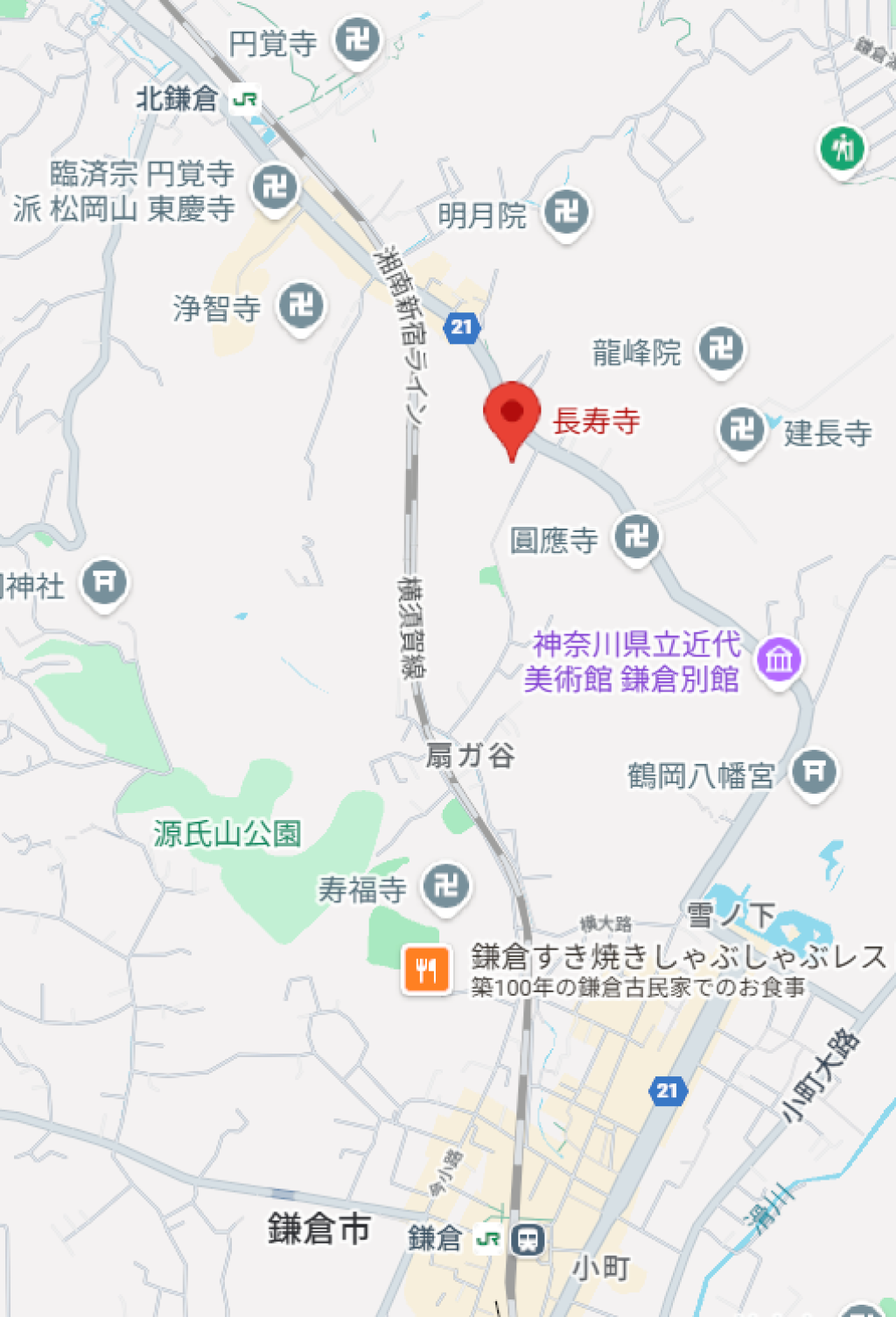Open the 円覚寺 temple marker

(358, 40)
